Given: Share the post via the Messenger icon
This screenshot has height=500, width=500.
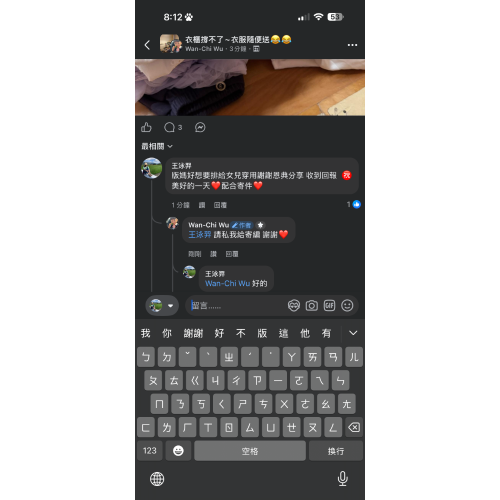Looking at the screenshot, I should point(200,127).
